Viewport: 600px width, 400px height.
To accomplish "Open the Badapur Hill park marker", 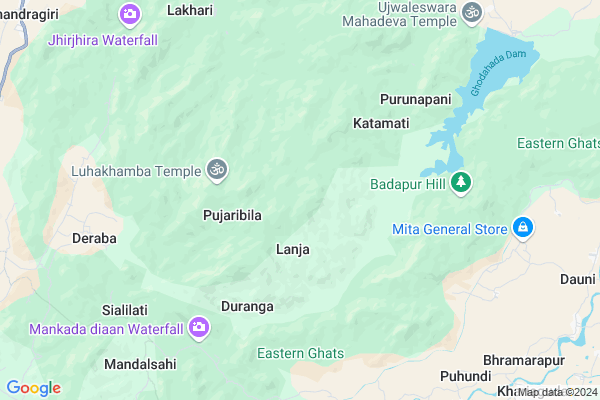I will coord(461,182).
